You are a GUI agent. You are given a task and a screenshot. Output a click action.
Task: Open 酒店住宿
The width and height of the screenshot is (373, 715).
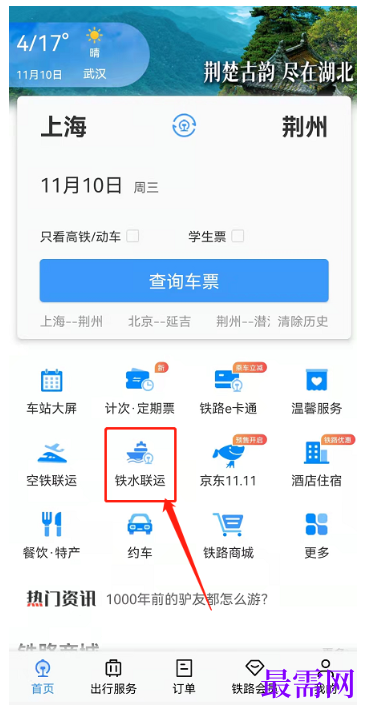point(316,464)
